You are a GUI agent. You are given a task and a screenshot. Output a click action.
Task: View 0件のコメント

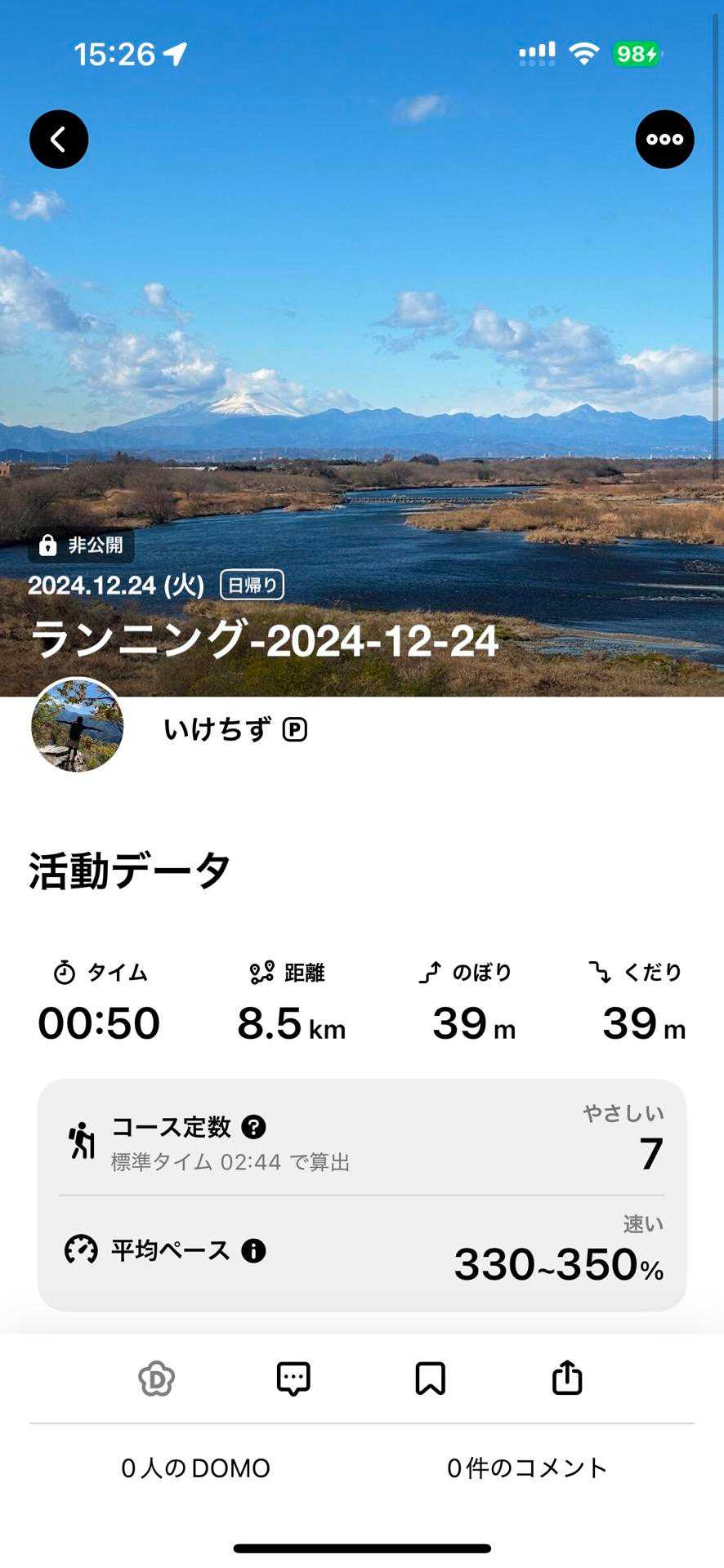[x=527, y=1468]
